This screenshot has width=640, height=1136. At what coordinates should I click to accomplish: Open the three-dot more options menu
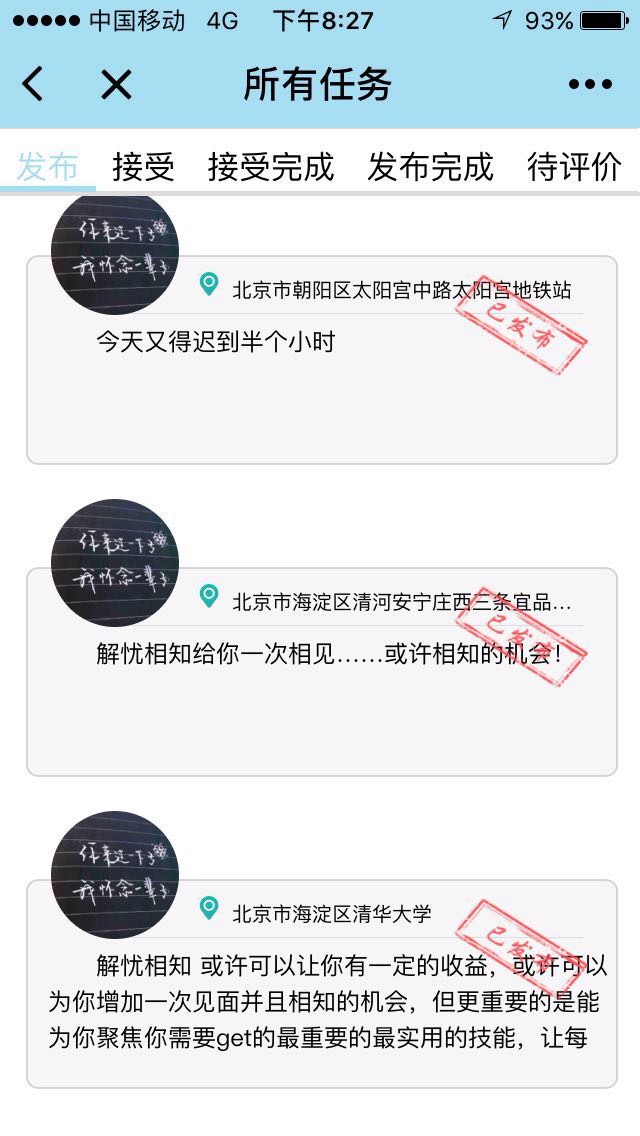[590, 85]
